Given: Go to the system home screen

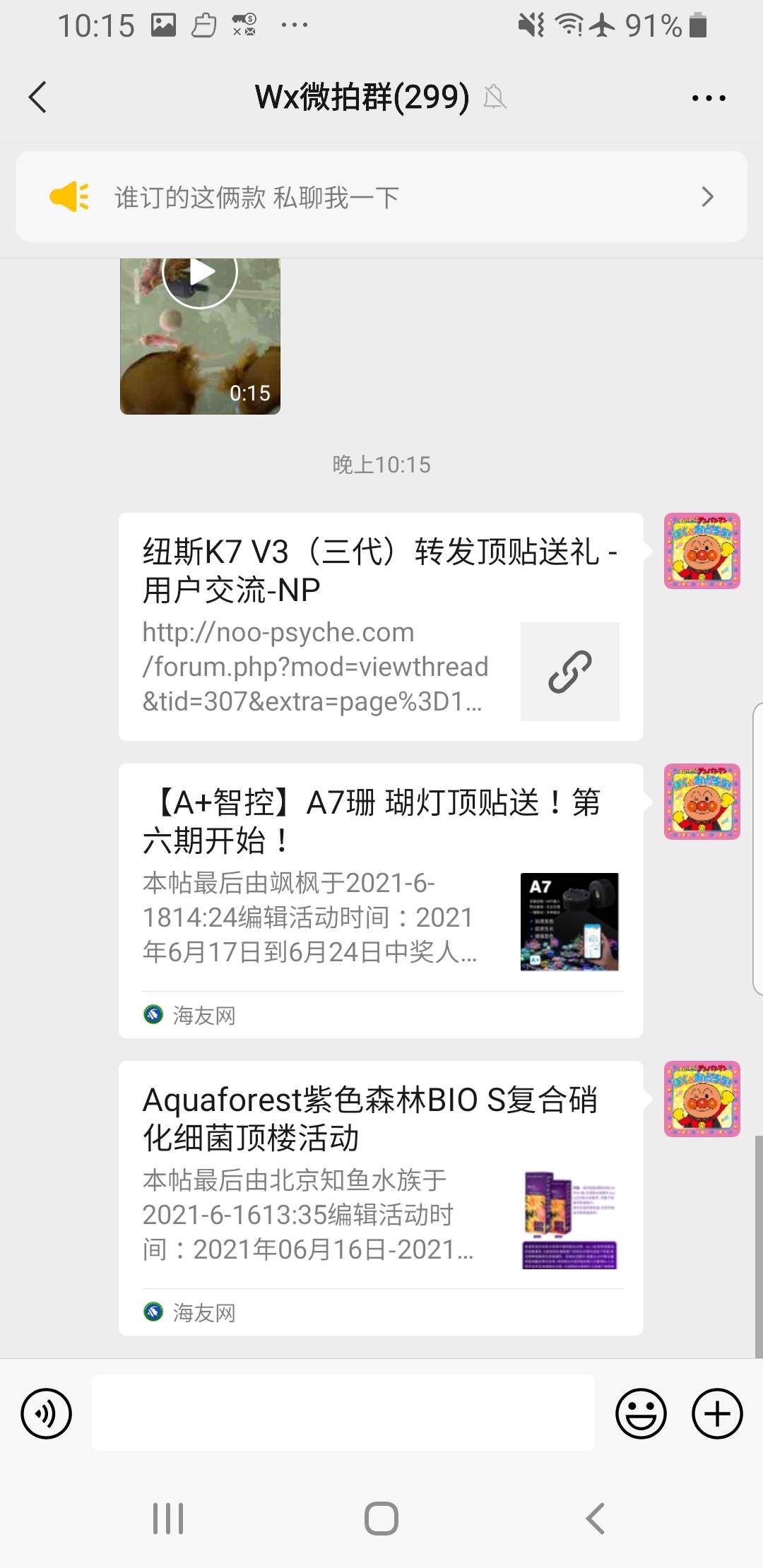Looking at the screenshot, I should (x=381, y=1518).
